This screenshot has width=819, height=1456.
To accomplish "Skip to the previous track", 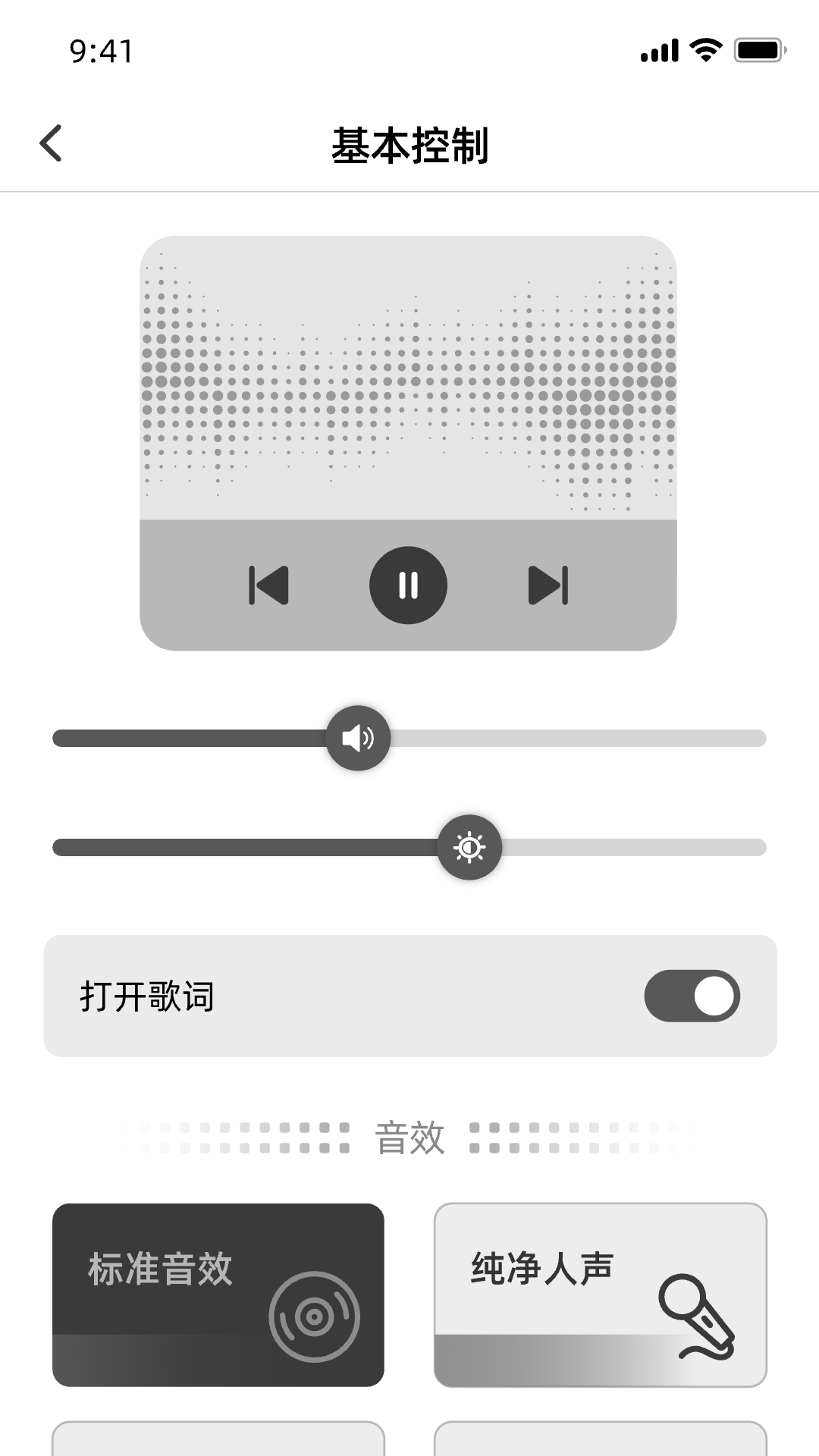I will [x=270, y=585].
